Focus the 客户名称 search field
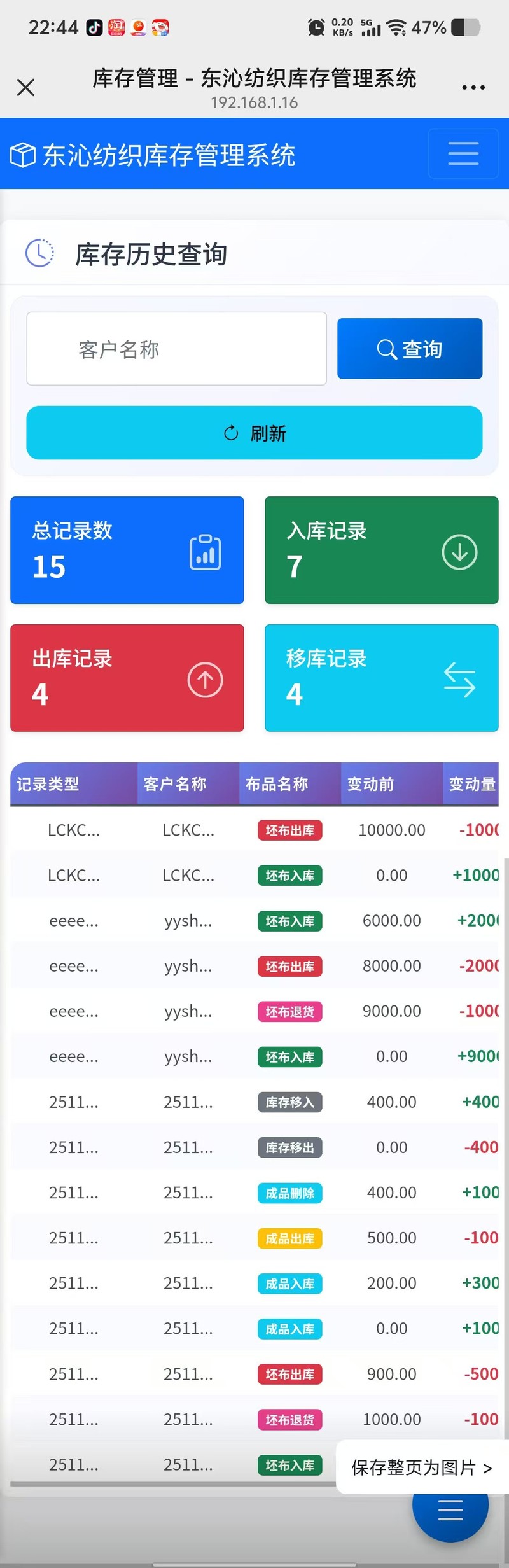The width and height of the screenshot is (509, 1568). (176, 349)
